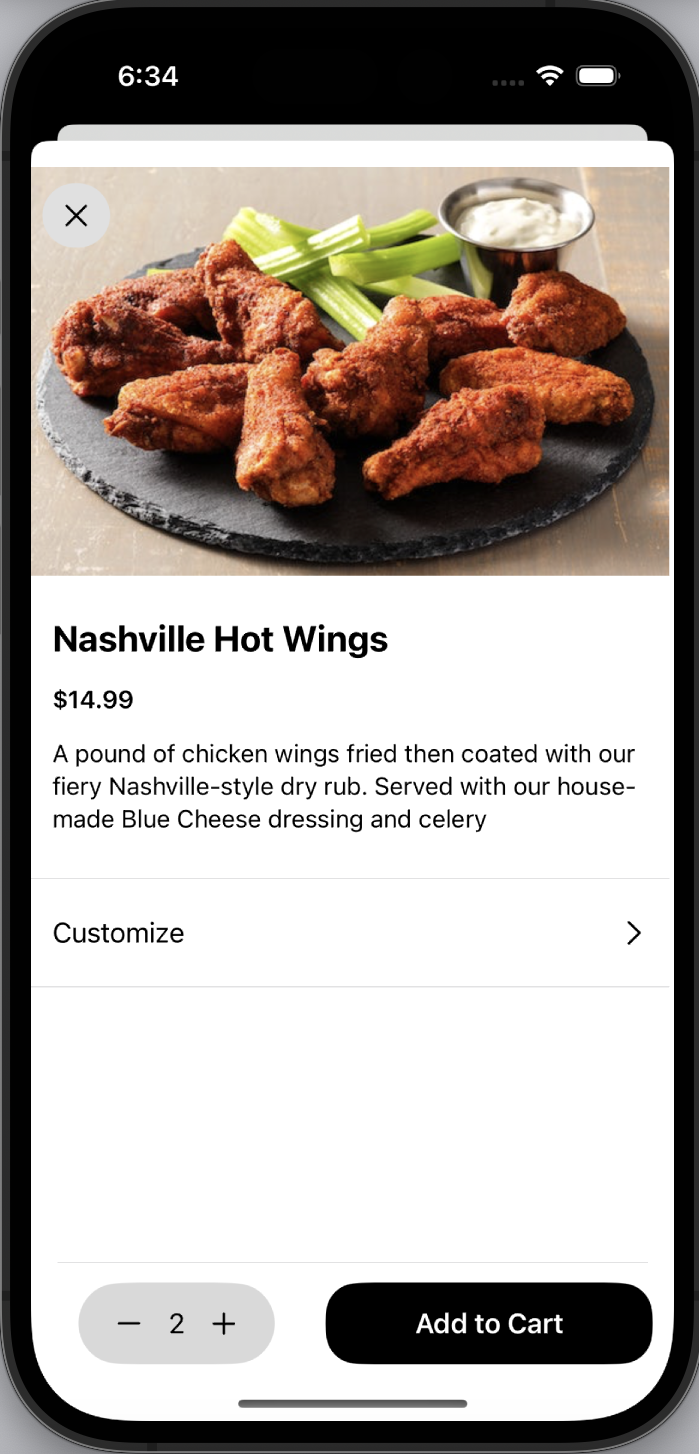This screenshot has width=699, height=1454.
Task: Decrease quantity with the minus button
Action: (129, 1324)
